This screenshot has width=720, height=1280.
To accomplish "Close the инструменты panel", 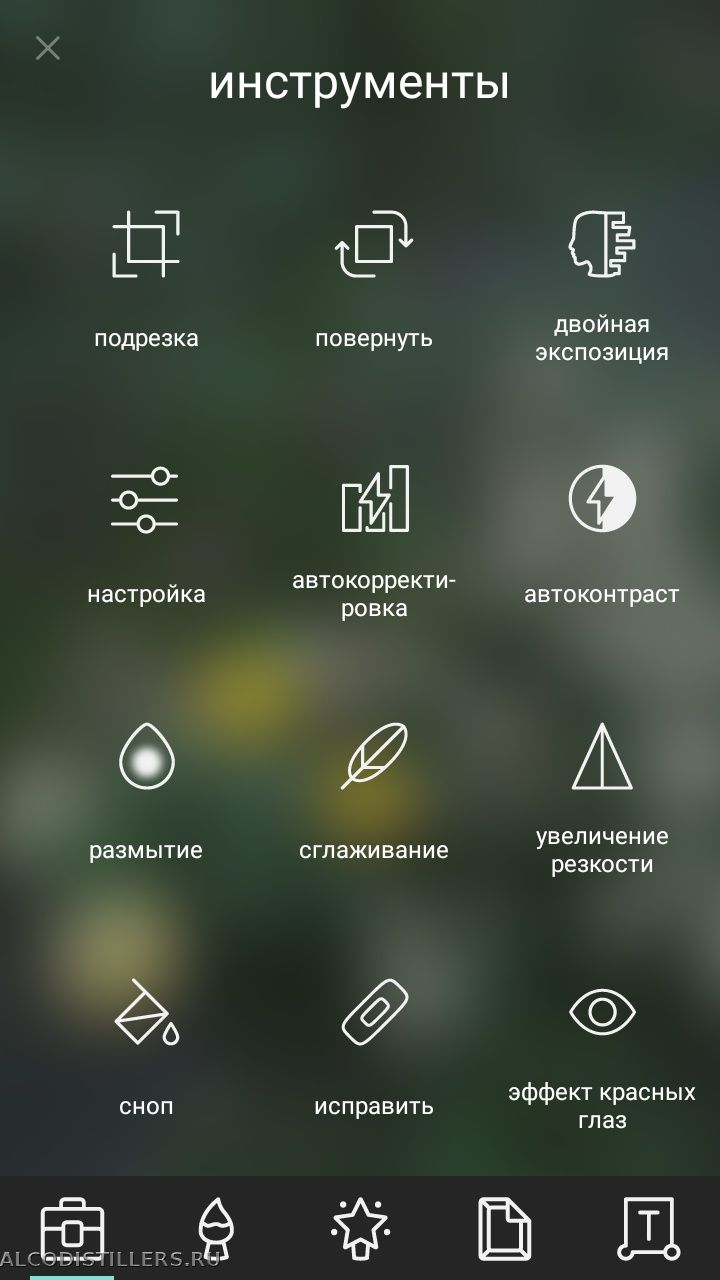I will pyautogui.click(x=47, y=48).
